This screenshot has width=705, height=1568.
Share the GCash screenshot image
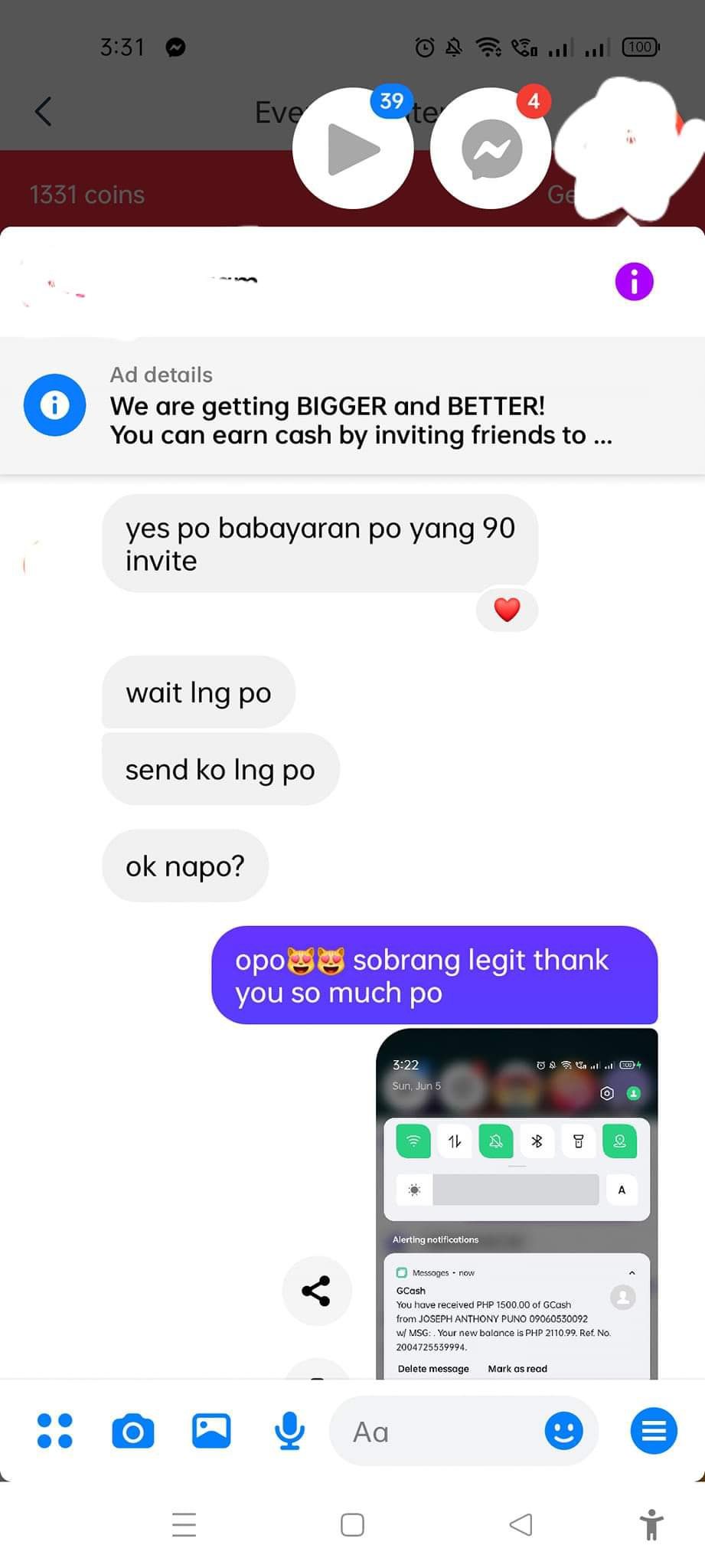316,1291
